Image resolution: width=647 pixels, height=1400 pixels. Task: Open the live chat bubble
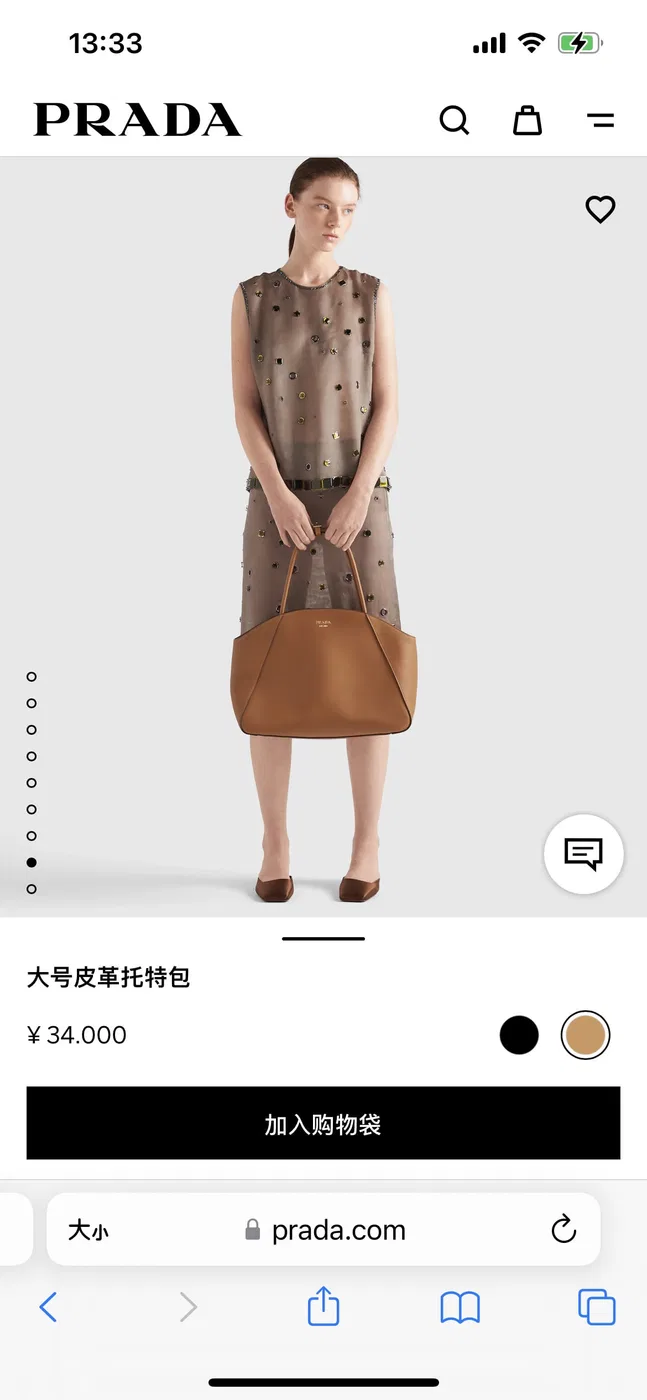point(584,854)
